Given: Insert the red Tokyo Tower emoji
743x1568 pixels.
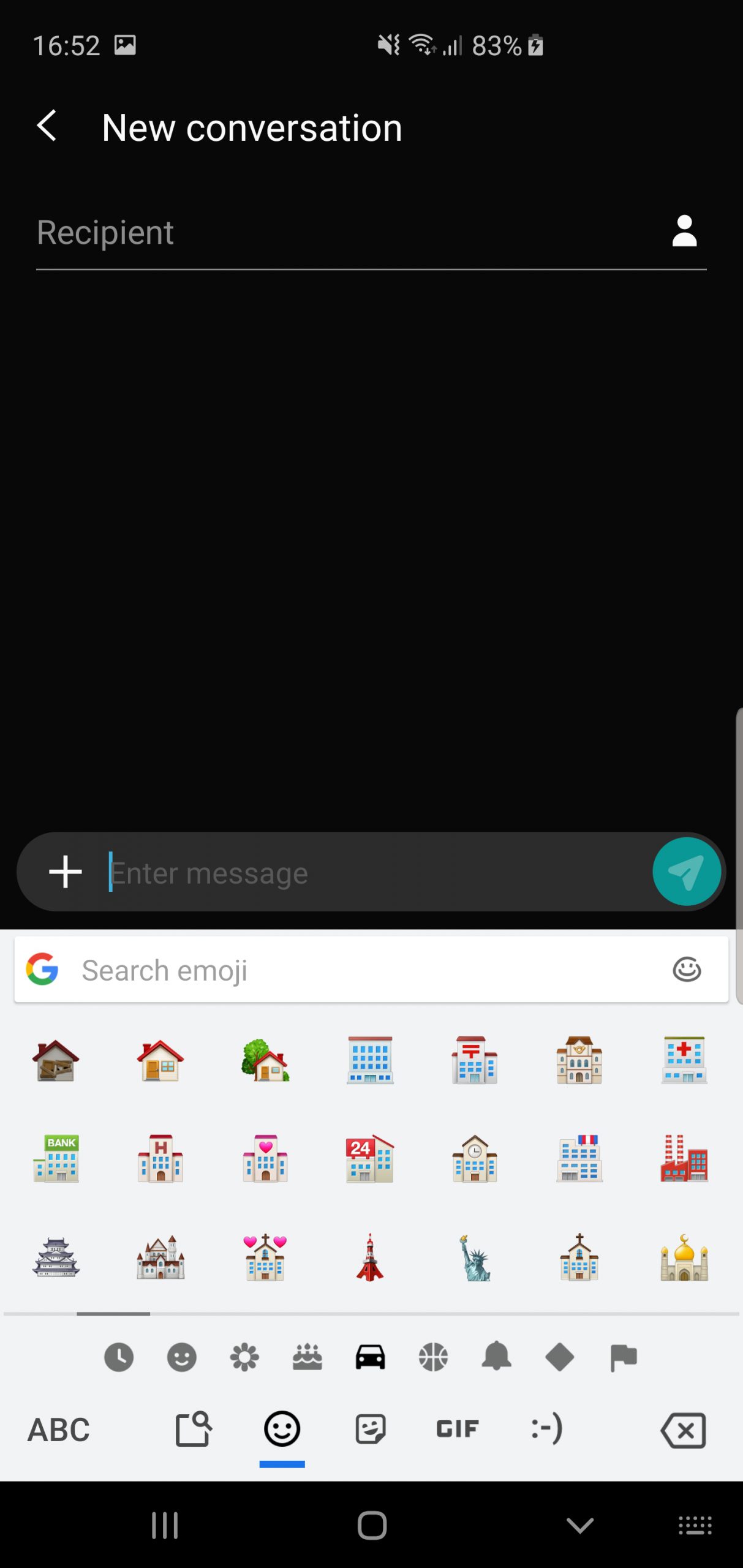Looking at the screenshot, I should click(x=369, y=1257).
